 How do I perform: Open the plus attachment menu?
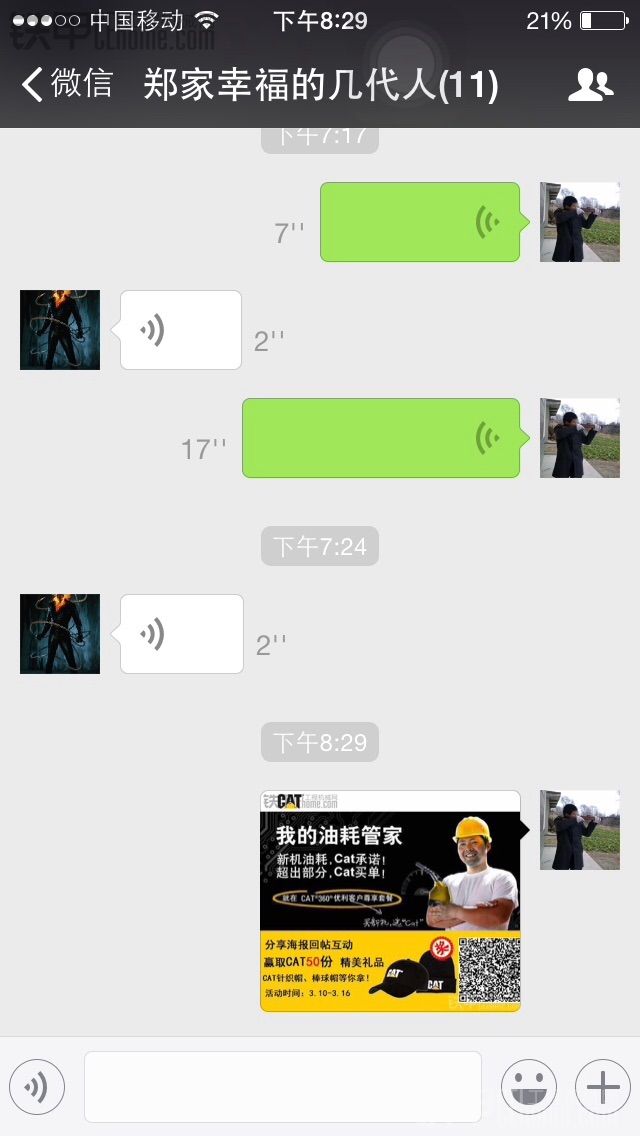(x=603, y=1087)
